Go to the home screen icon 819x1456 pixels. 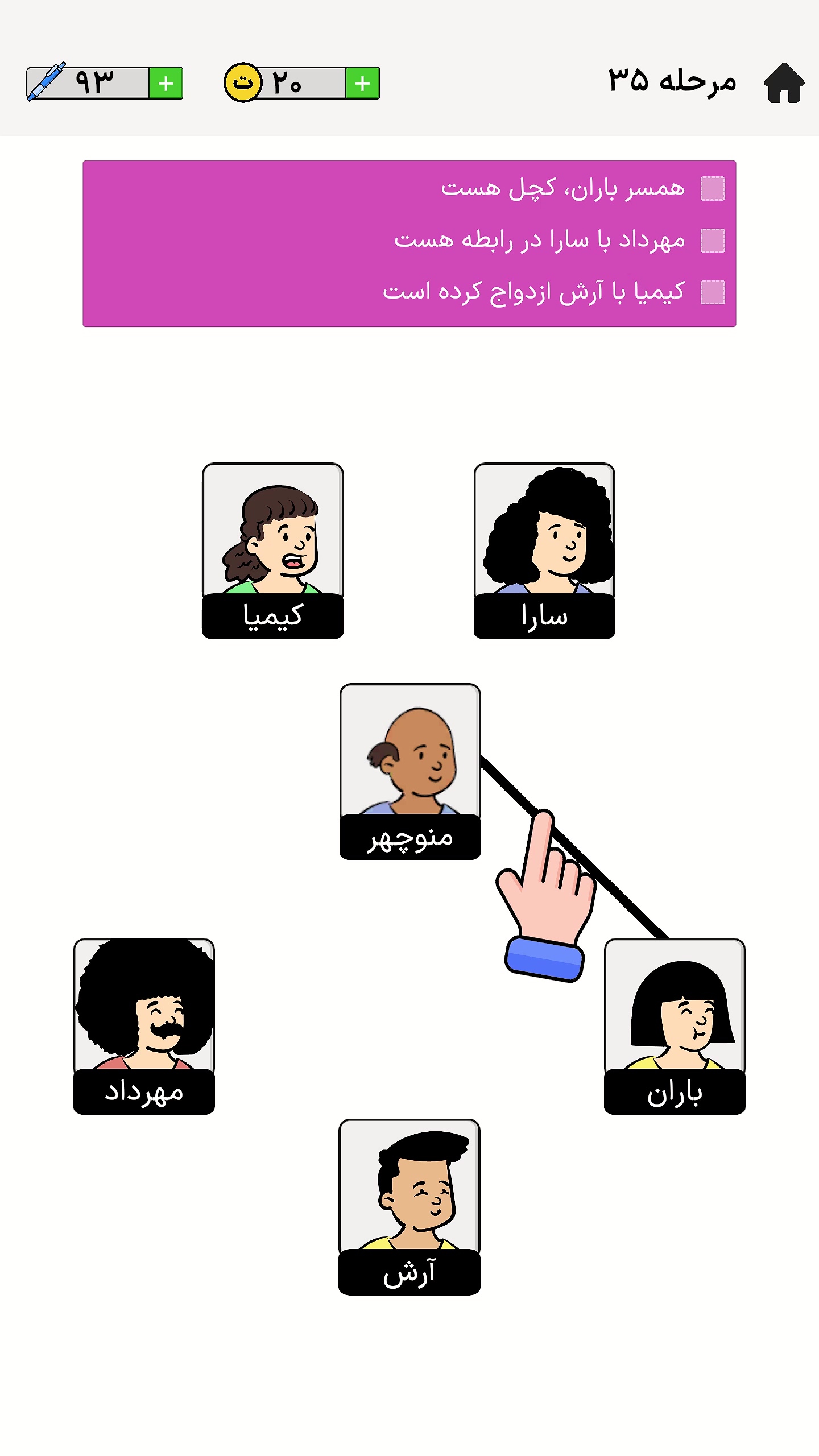tap(784, 83)
